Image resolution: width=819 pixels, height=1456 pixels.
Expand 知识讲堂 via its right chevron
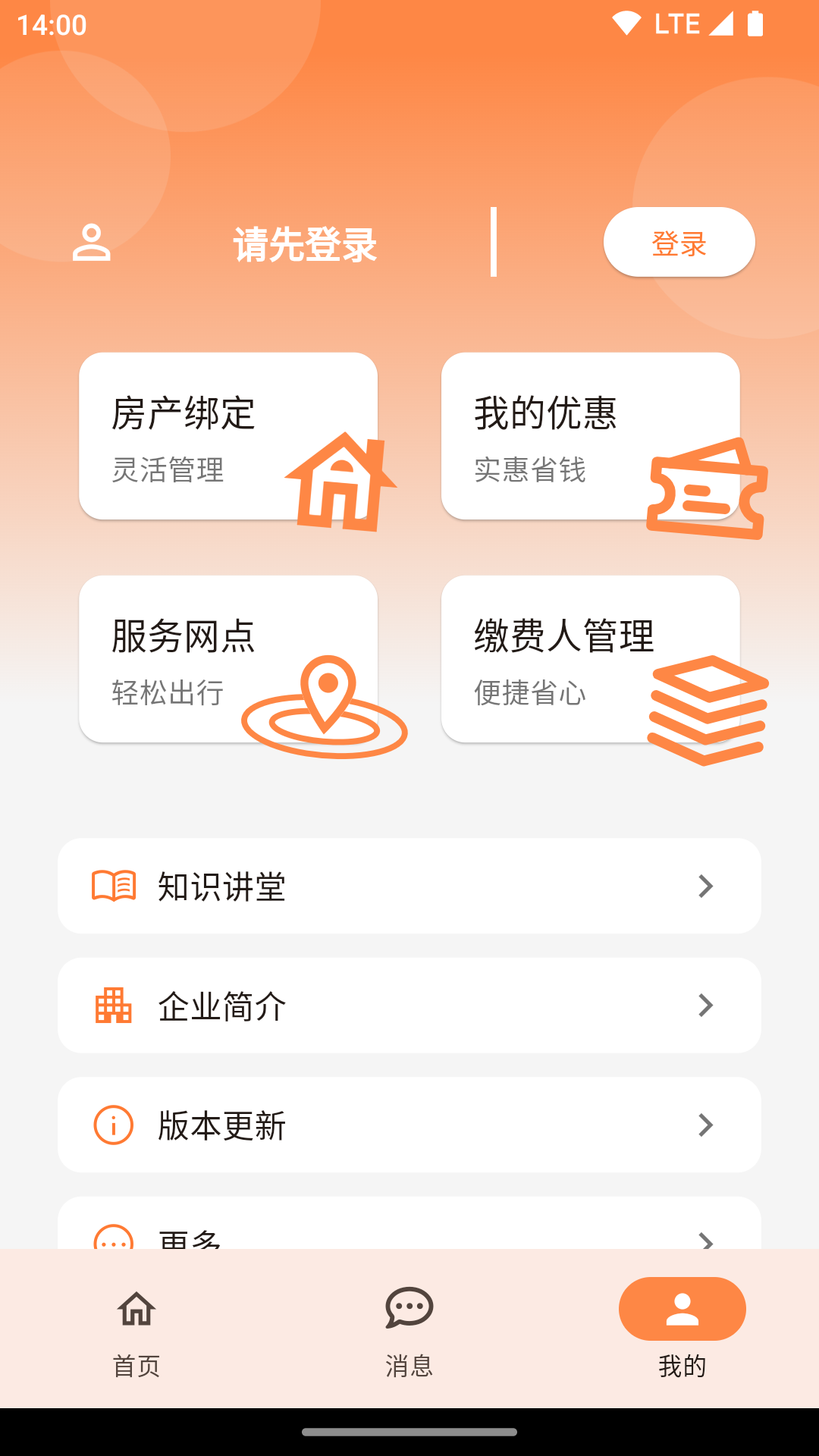pos(706,886)
